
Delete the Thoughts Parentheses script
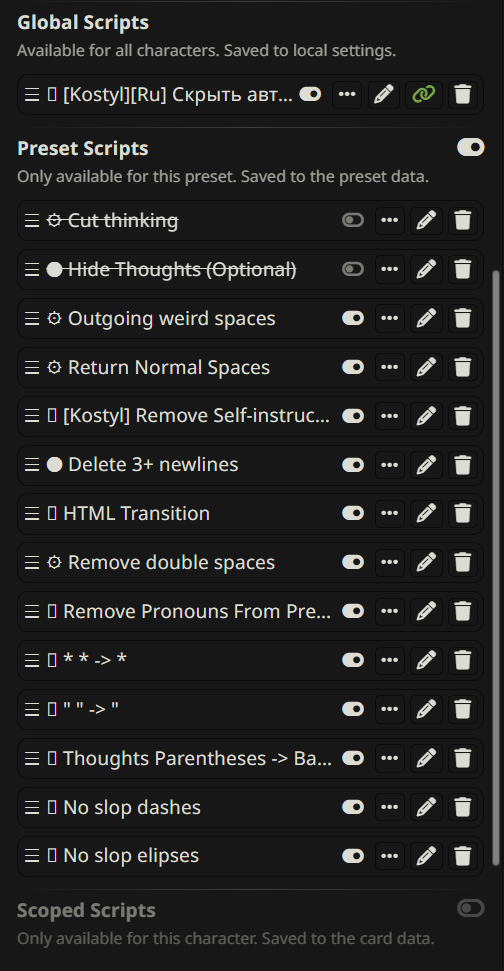463,759
